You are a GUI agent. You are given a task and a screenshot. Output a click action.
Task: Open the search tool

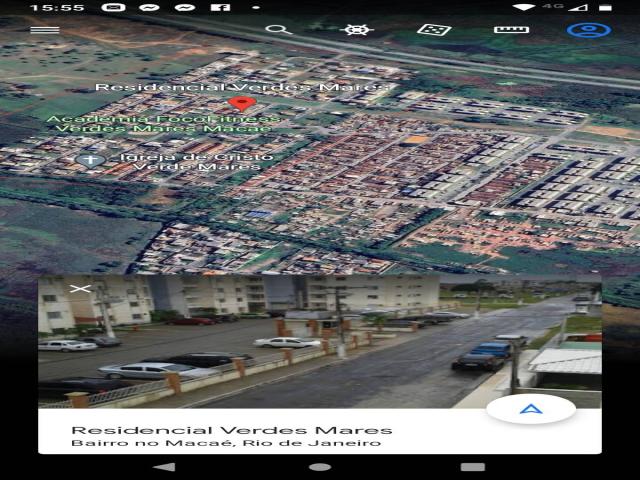pyautogui.click(x=279, y=29)
